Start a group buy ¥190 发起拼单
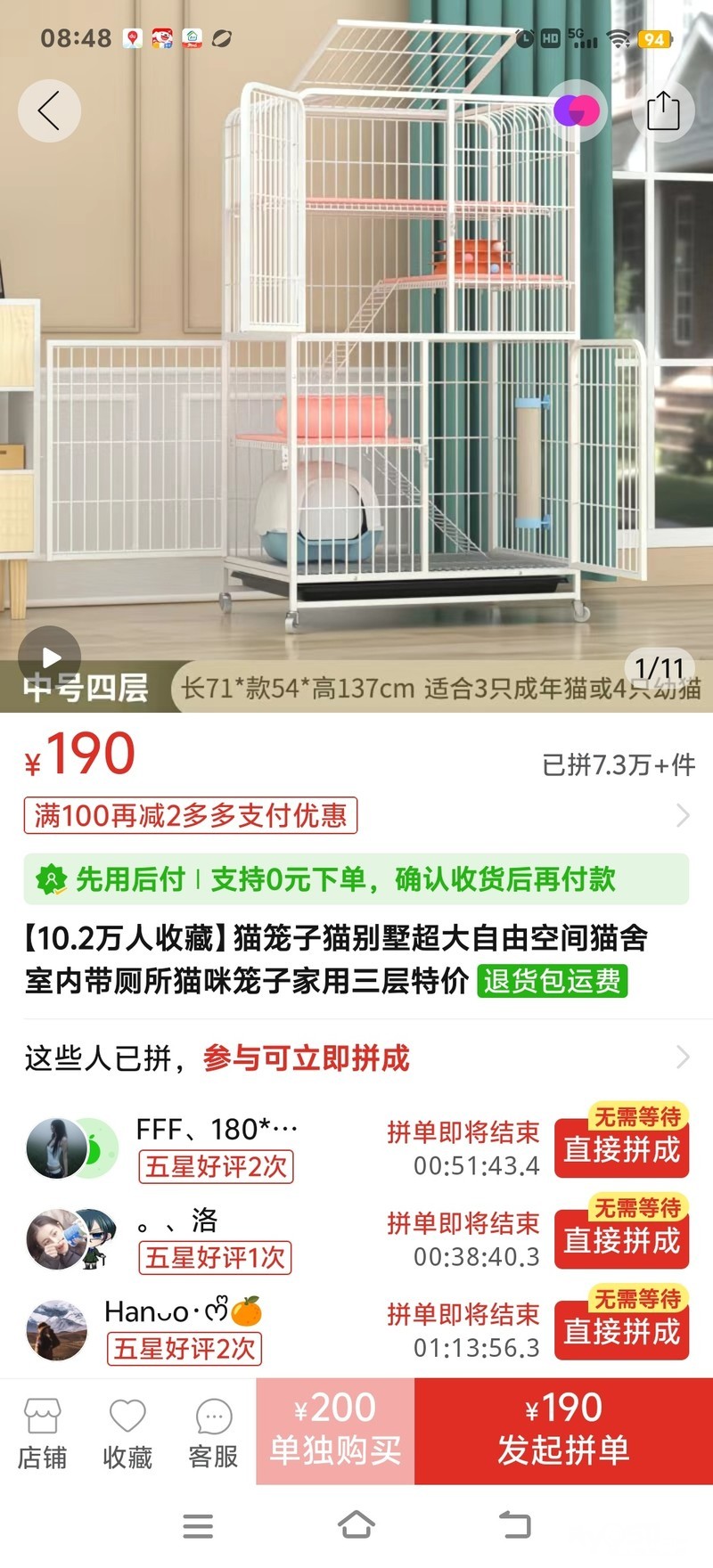The height and width of the screenshot is (1568, 713). pyautogui.click(x=564, y=1431)
